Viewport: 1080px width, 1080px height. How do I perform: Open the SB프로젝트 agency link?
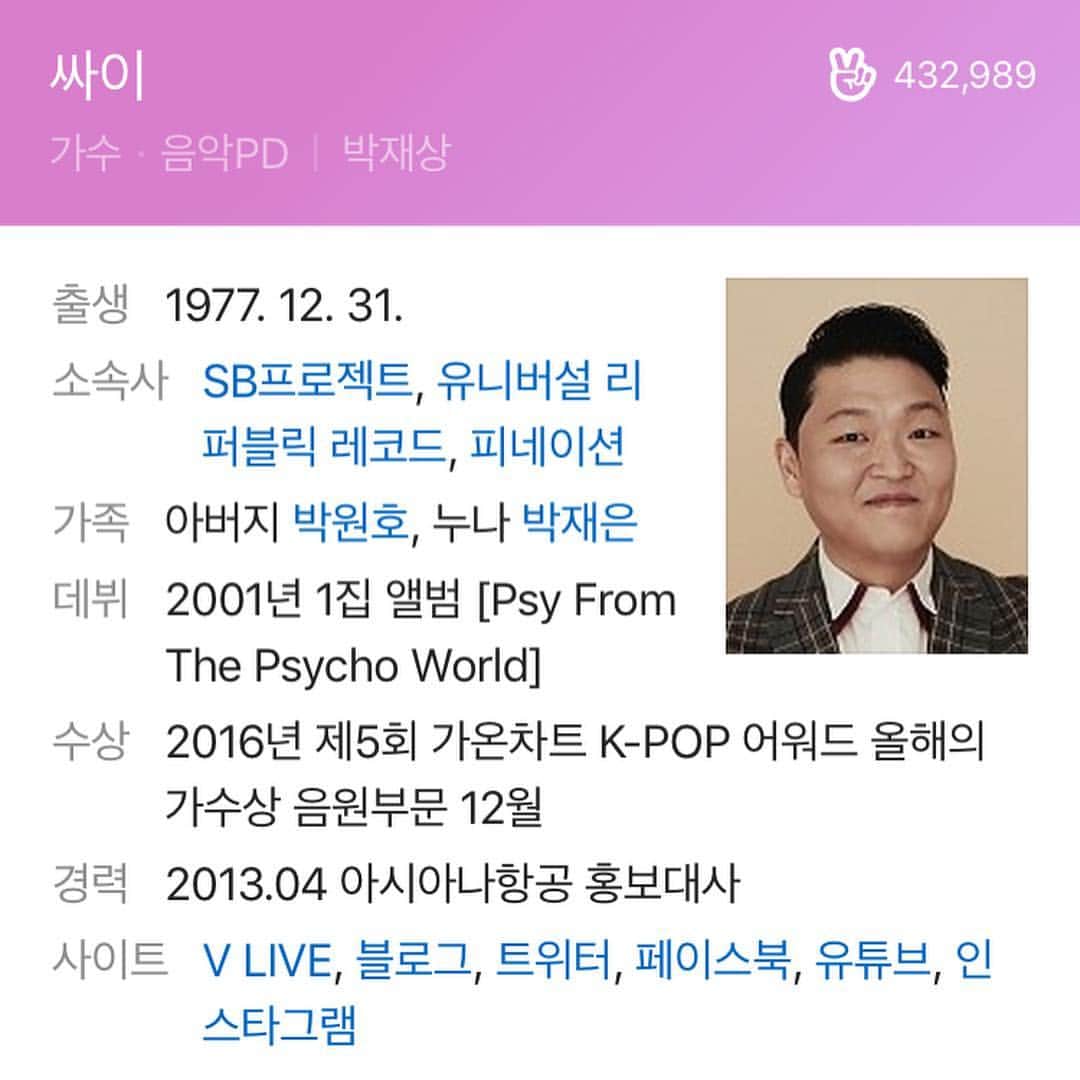tap(306, 381)
